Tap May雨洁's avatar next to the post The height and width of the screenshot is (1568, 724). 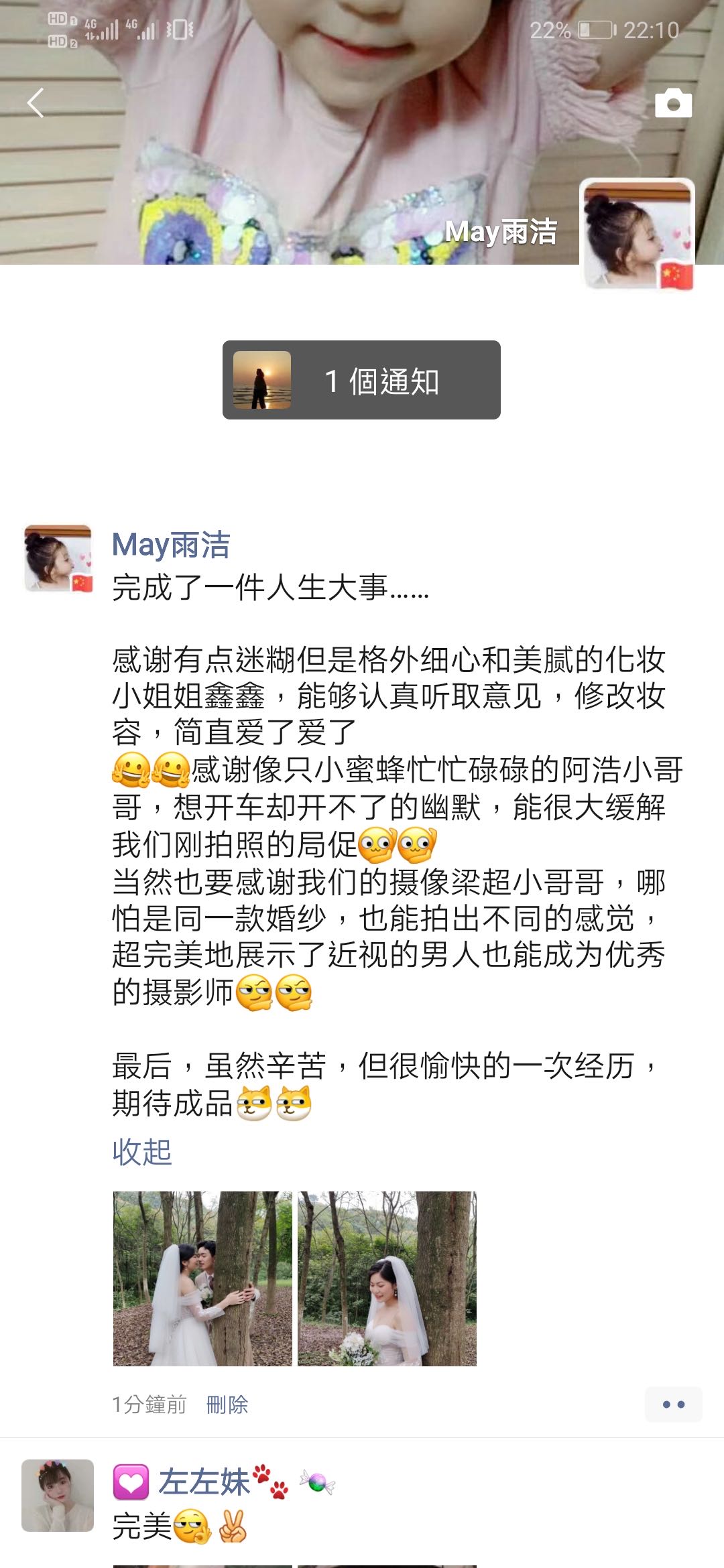click(x=58, y=558)
